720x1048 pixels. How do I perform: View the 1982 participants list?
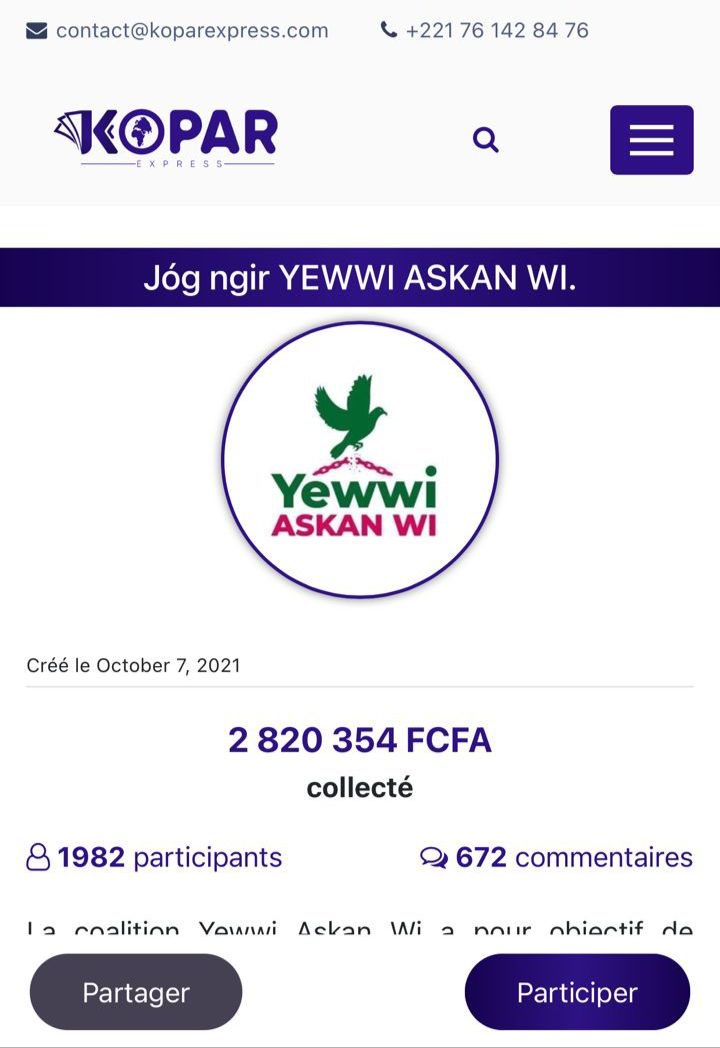pos(155,857)
